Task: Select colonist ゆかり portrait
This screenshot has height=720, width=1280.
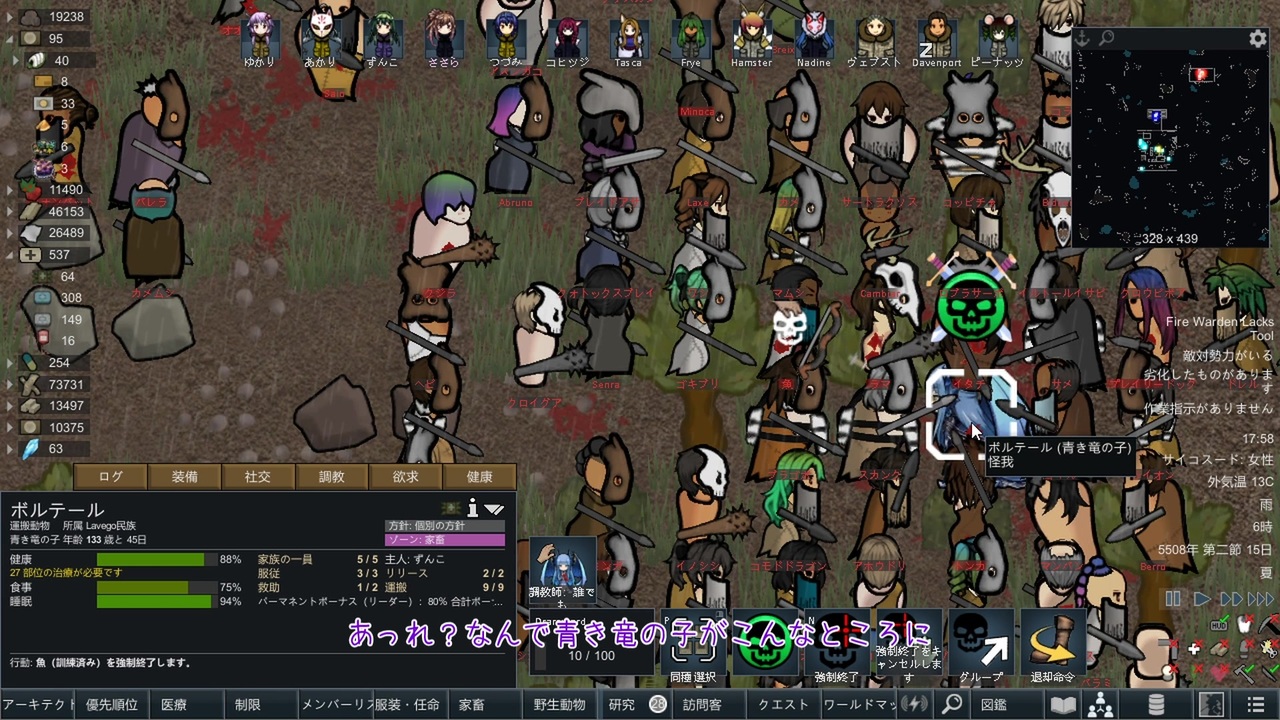Action: click(259, 40)
